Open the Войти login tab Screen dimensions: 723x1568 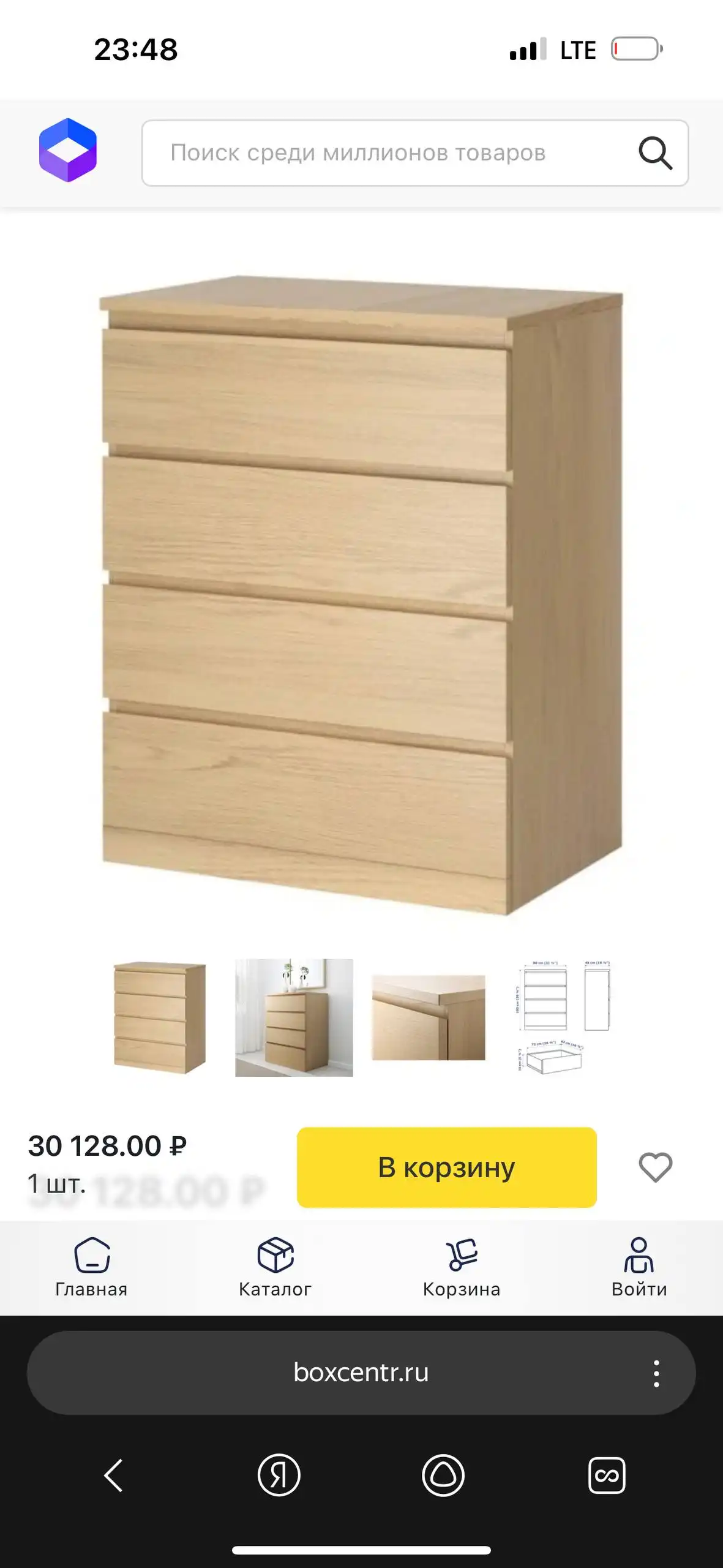(x=639, y=1268)
